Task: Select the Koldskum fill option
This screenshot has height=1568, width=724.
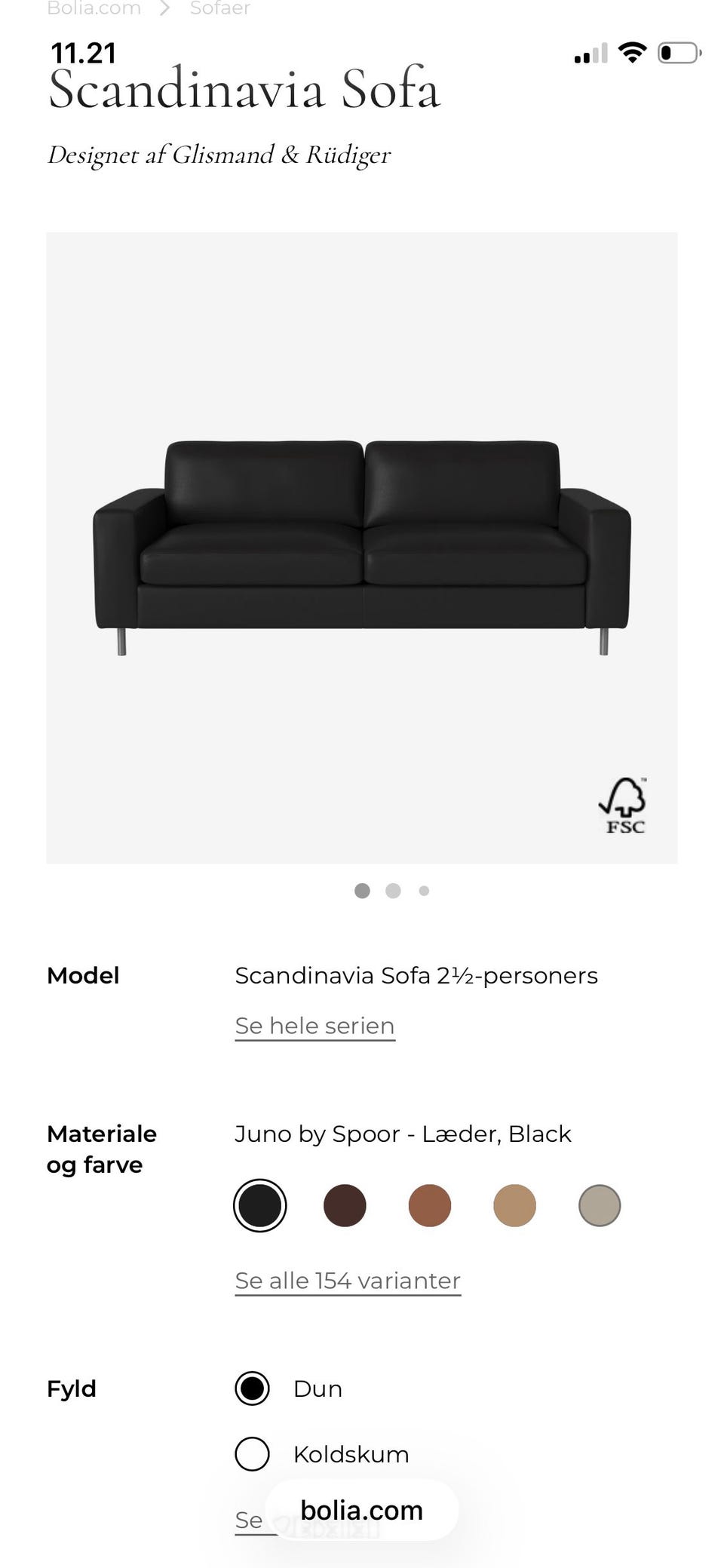Action: pos(252,1454)
